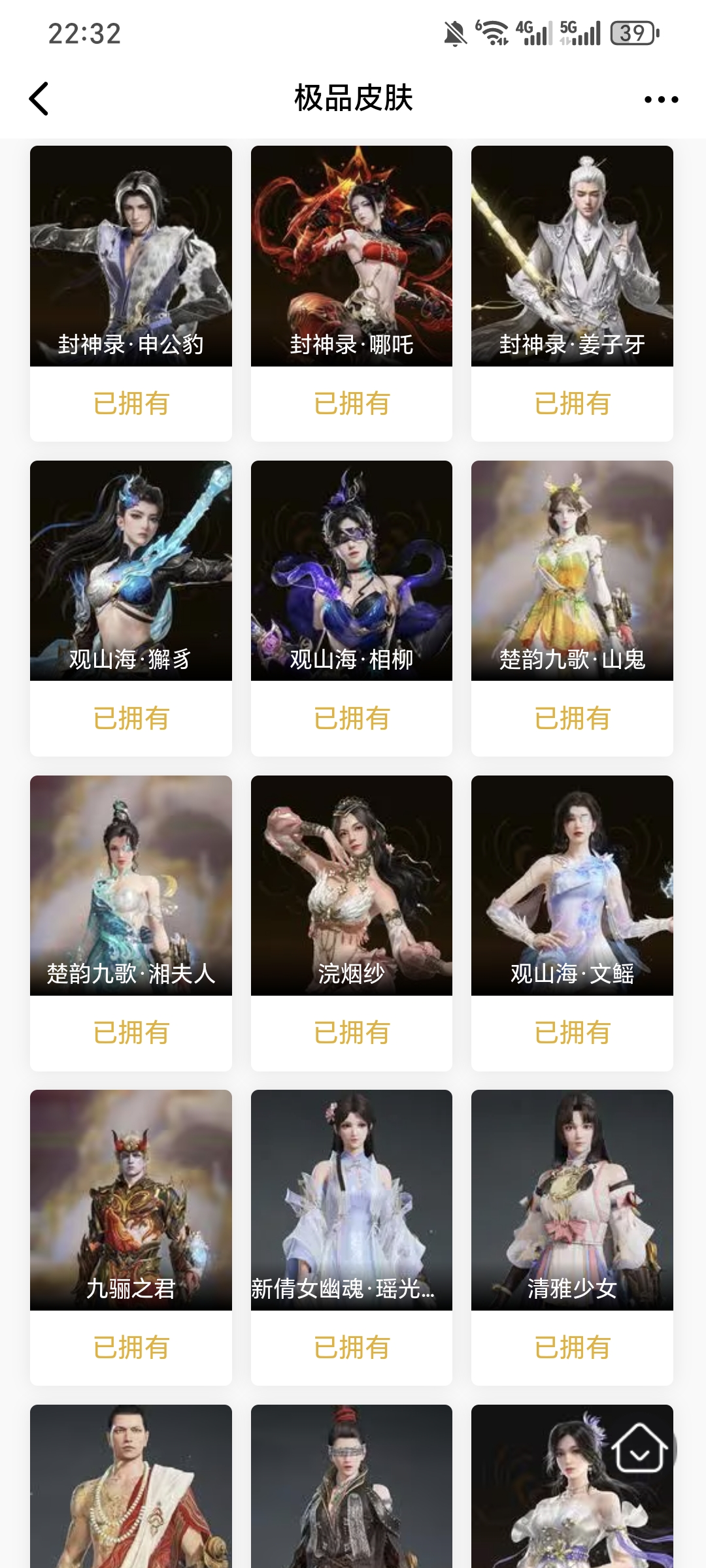Screen dimensions: 706x1568
Task: Open the 观山海·相柳 skin card
Action: [352, 608]
